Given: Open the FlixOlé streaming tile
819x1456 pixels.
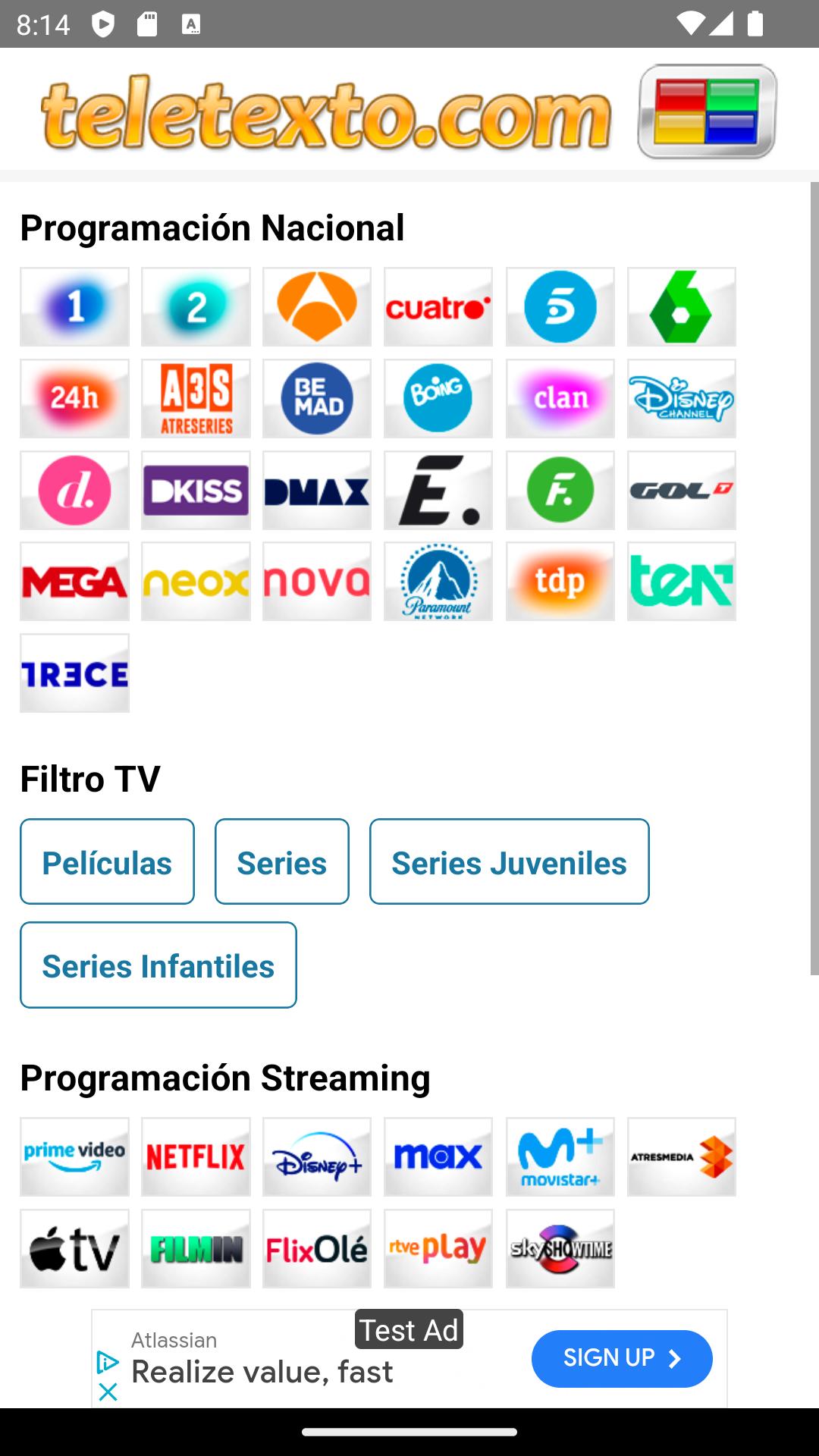Looking at the screenshot, I should tap(317, 1249).
